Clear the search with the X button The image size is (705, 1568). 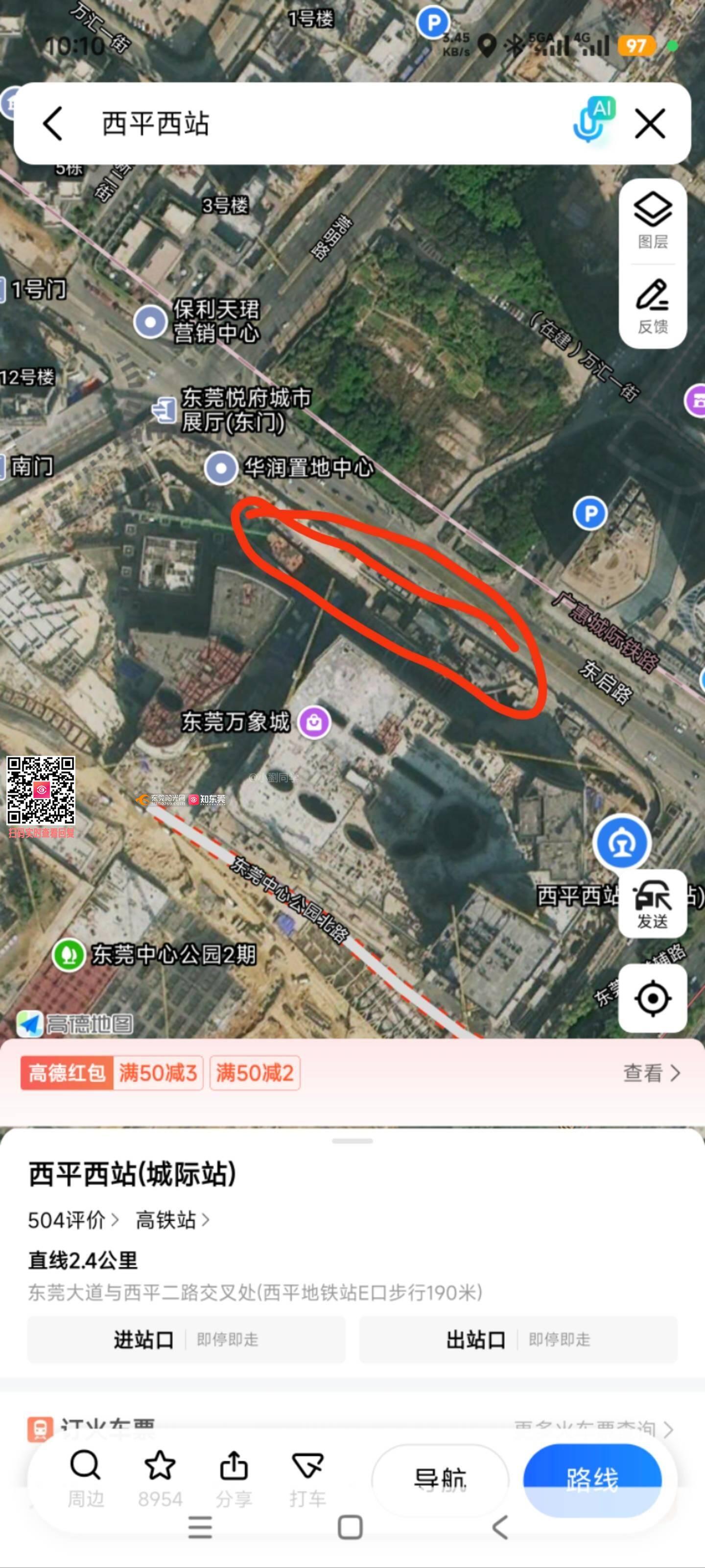(x=650, y=123)
